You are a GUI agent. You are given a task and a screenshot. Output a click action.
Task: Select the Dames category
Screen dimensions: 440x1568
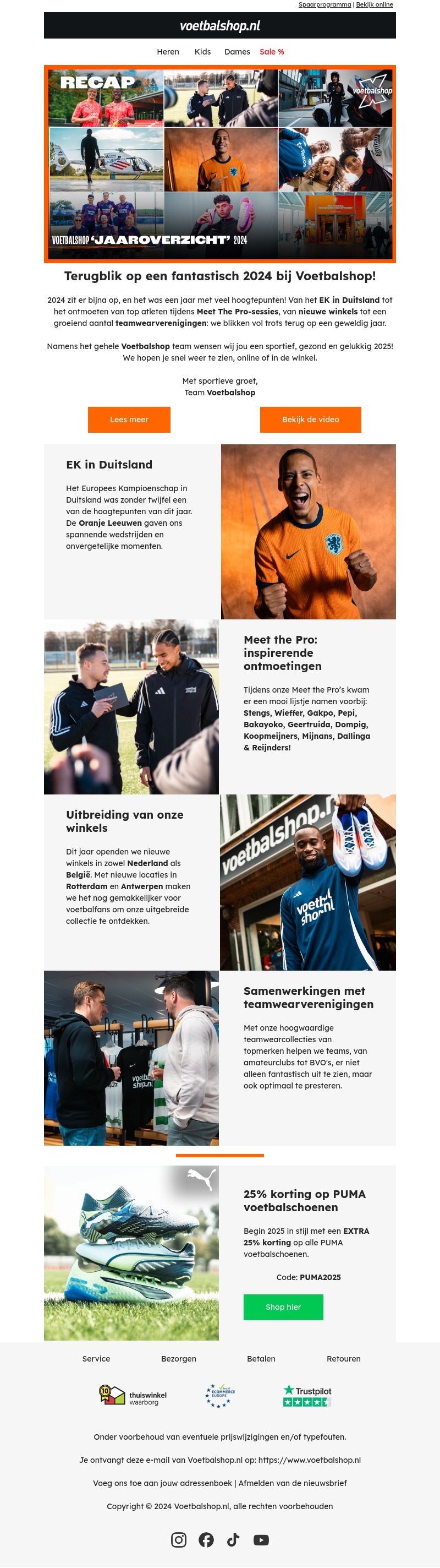[237, 52]
